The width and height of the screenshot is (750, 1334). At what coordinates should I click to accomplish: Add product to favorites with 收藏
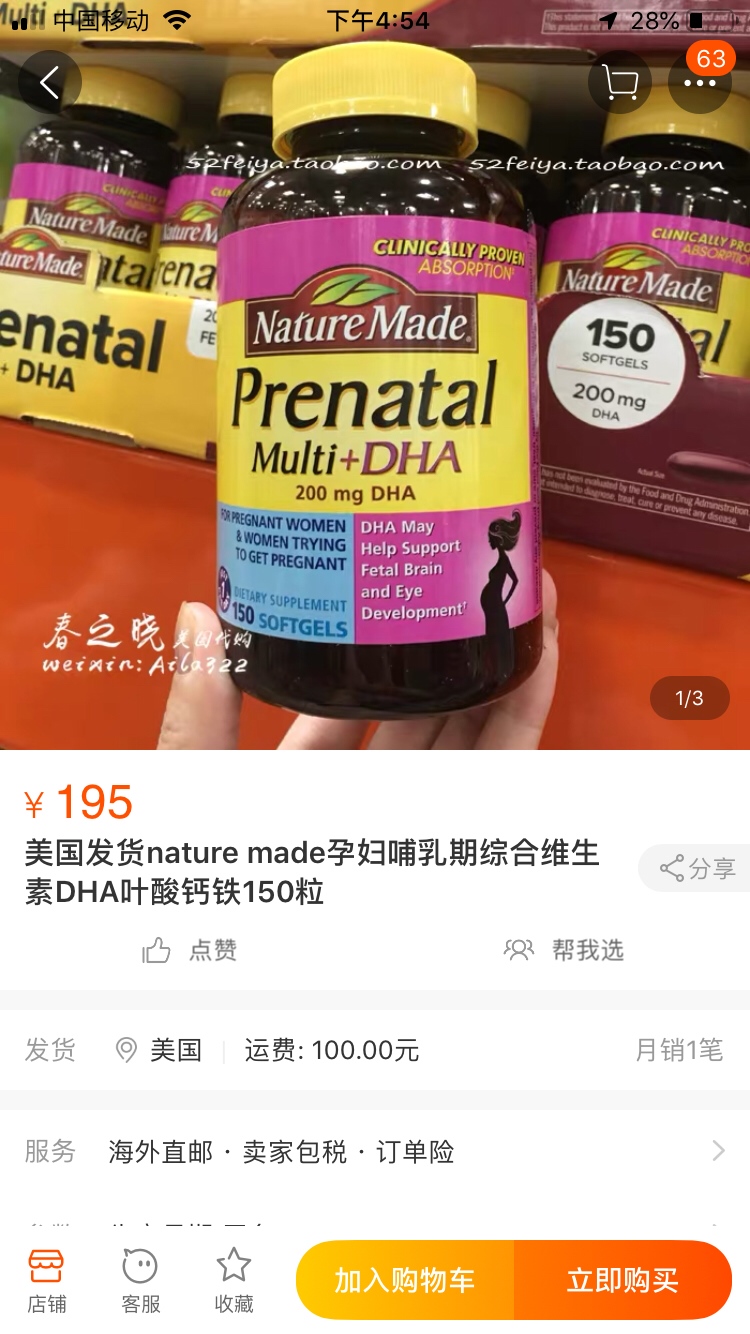pyautogui.click(x=234, y=1280)
